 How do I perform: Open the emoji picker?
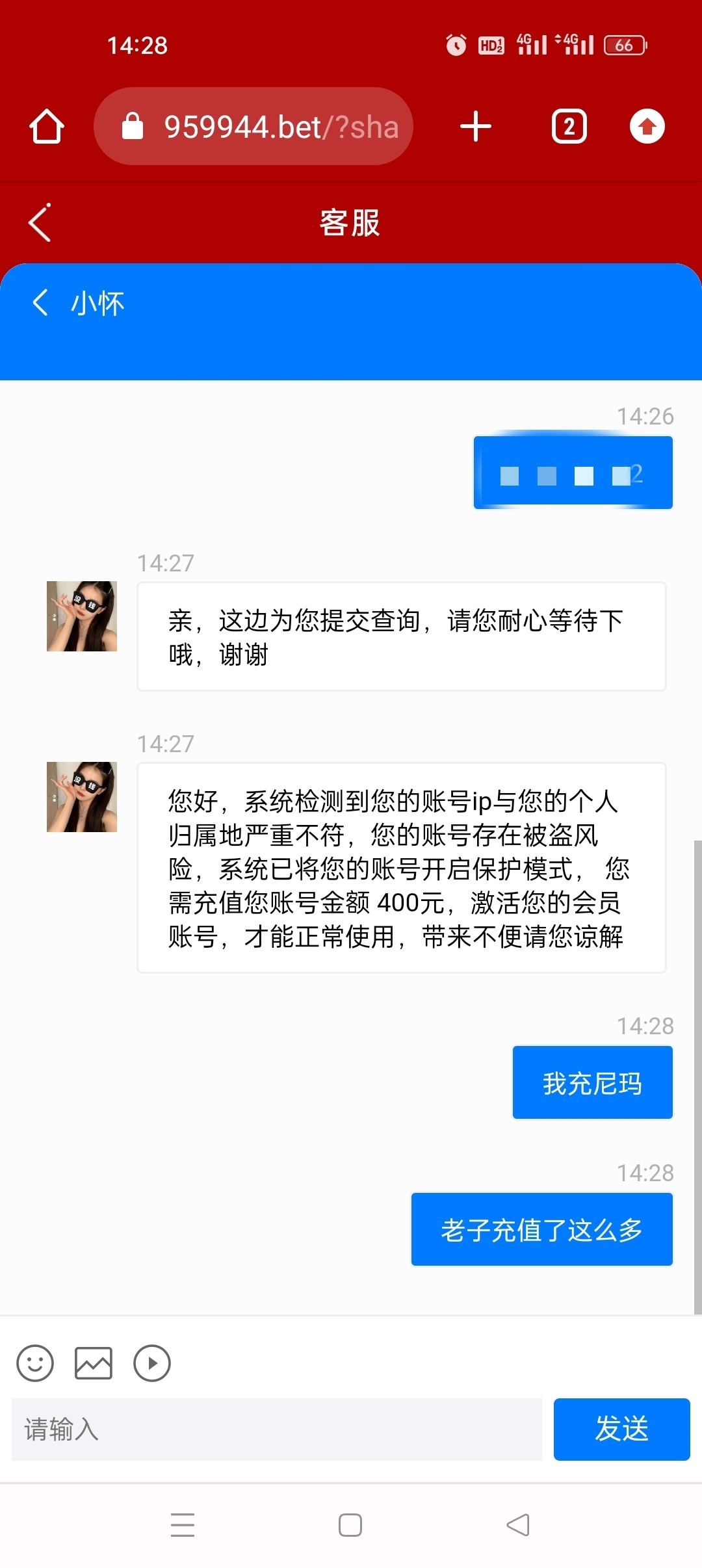click(x=35, y=1363)
